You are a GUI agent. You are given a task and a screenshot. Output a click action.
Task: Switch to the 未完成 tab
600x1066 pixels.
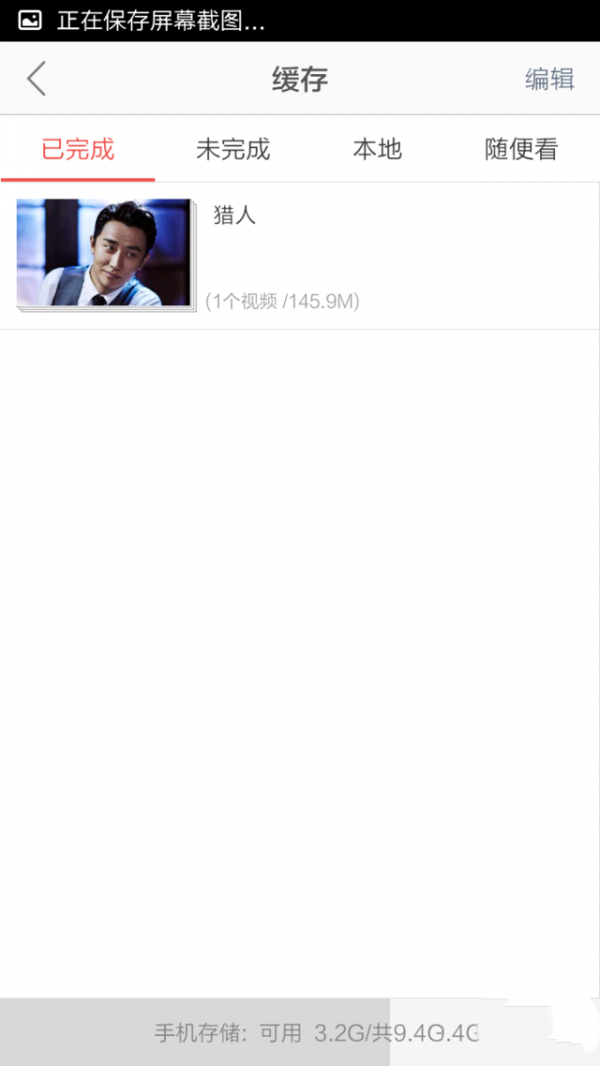tap(233, 150)
